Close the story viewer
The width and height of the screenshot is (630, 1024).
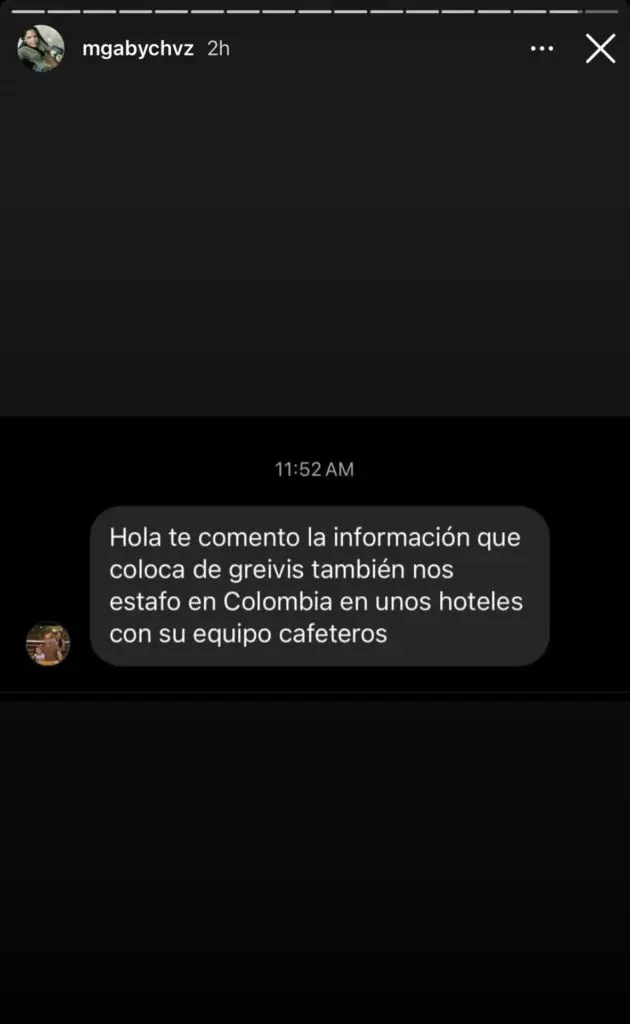pos(600,48)
